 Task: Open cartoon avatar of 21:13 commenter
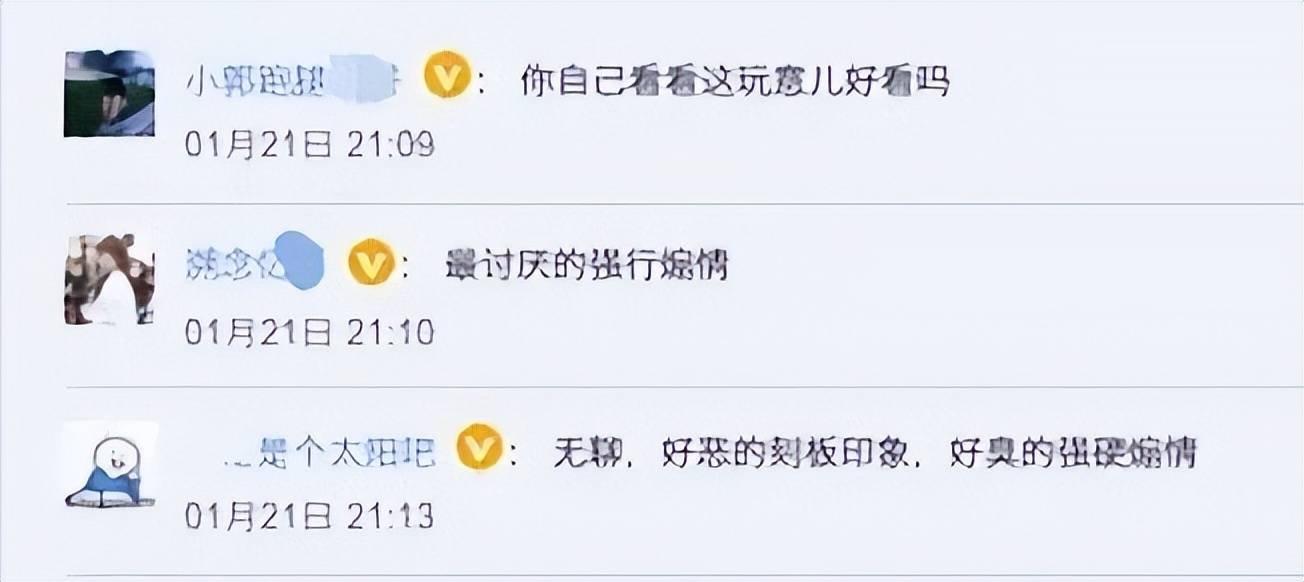pyautogui.click(x=109, y=464)
